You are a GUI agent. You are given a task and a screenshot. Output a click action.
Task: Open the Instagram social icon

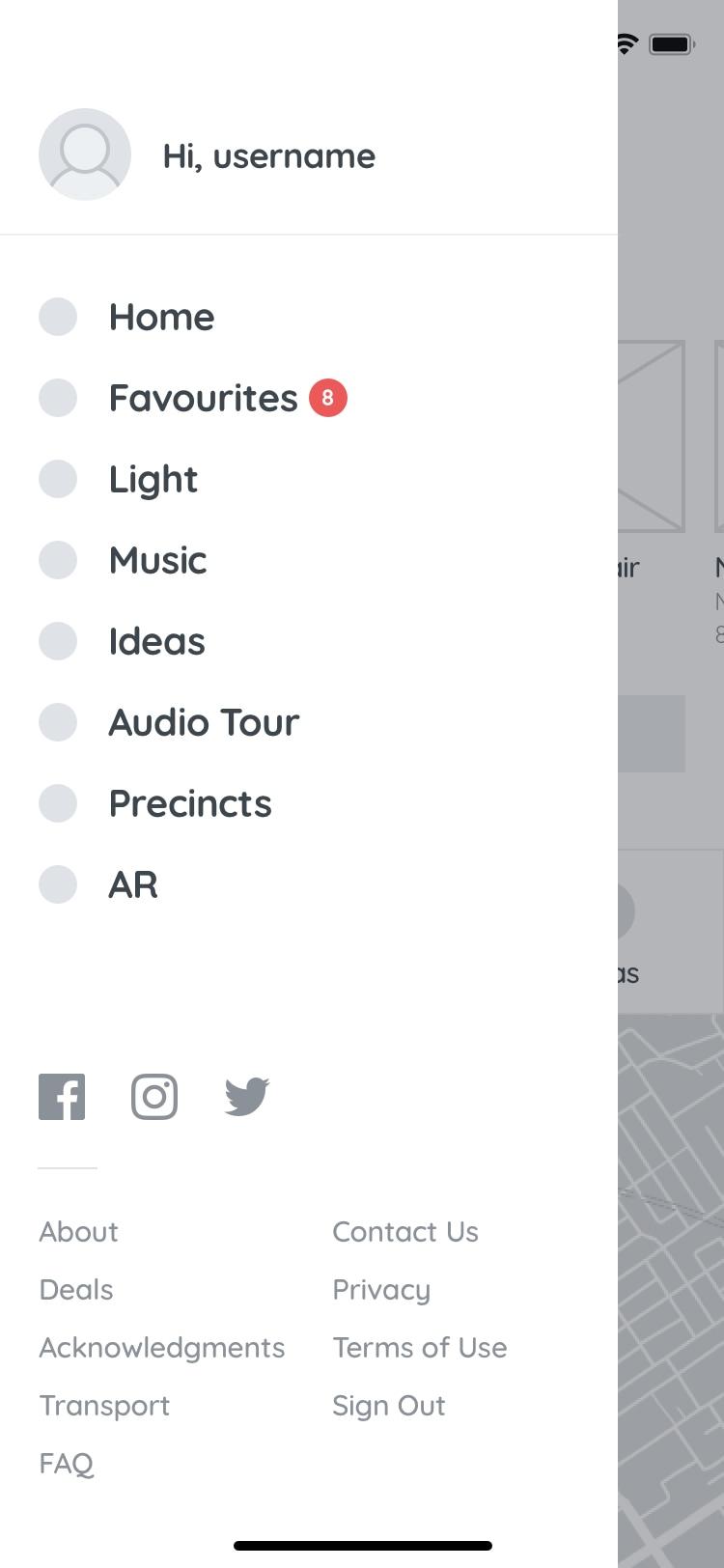tap(153, 1096)
